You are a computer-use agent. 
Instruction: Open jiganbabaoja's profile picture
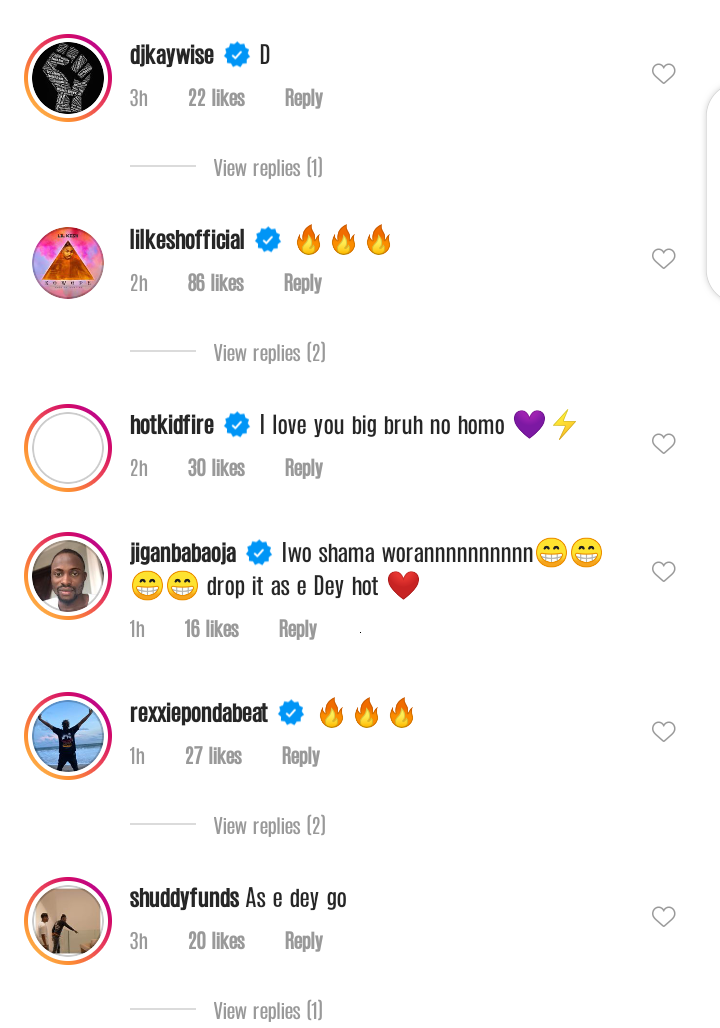(68, 576)
